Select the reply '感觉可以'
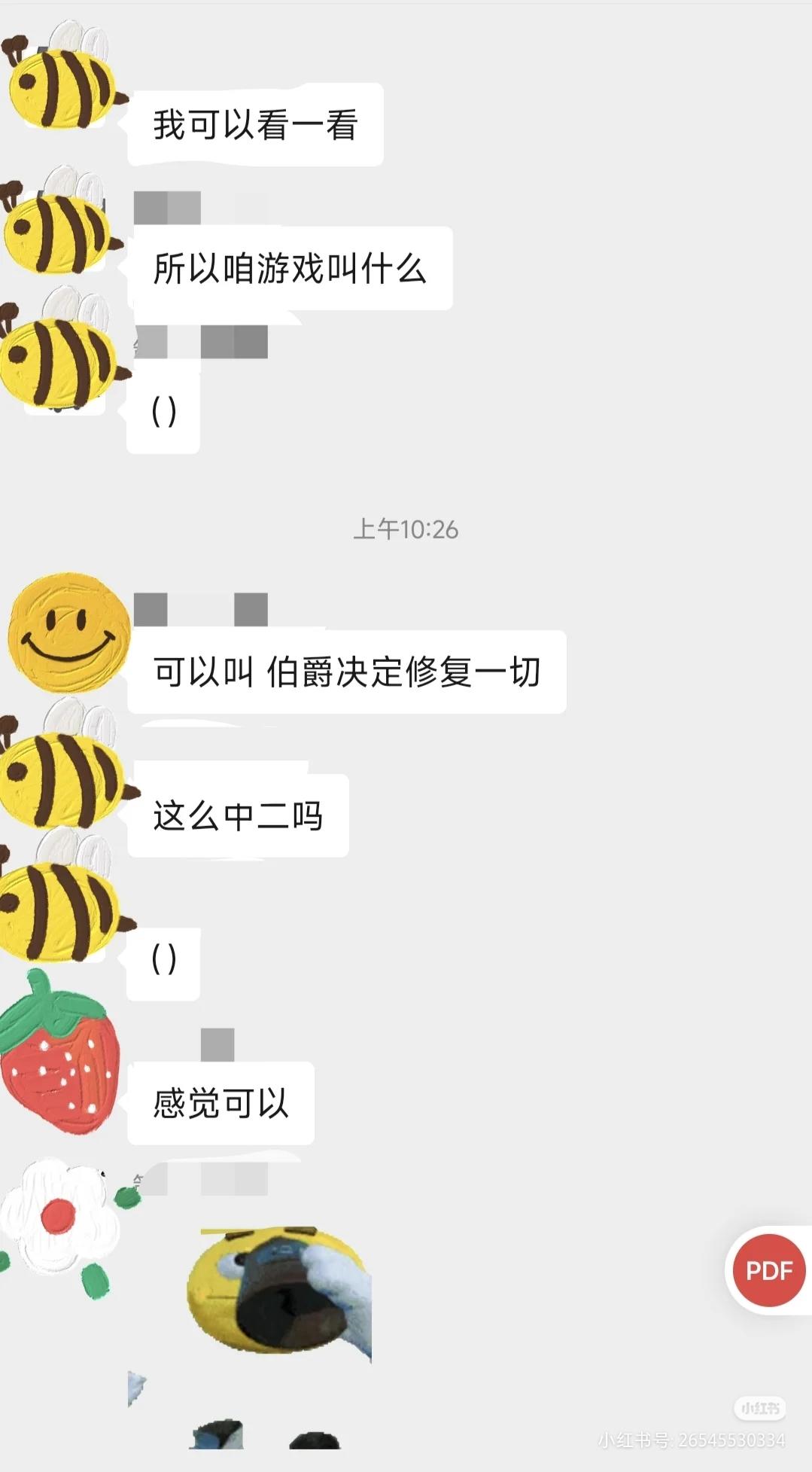The height and width of the screenshot is (1472, 812). 218,1103
